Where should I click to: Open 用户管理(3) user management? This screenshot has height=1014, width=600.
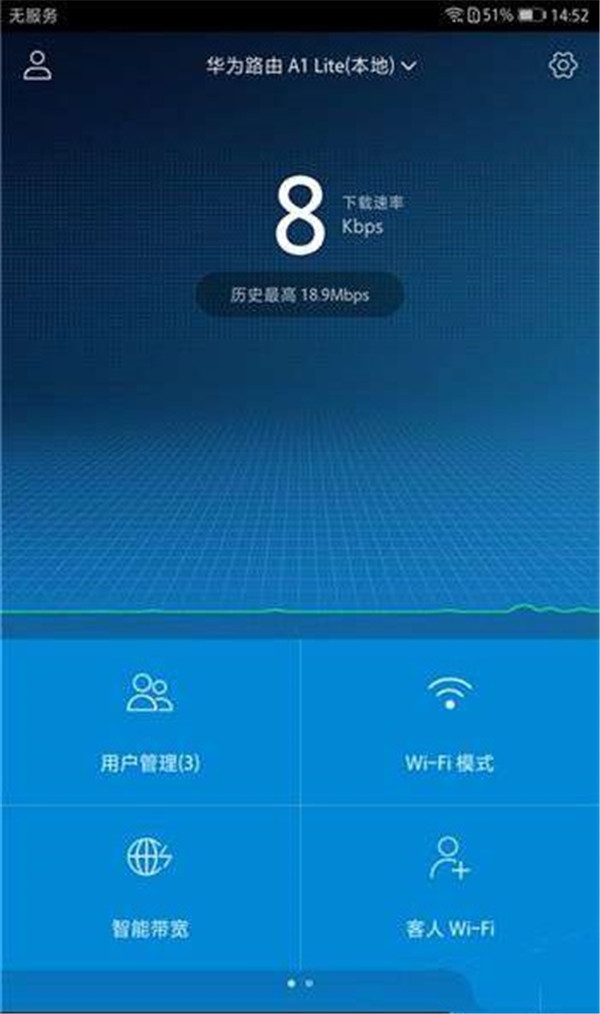[x=150, y=722]
